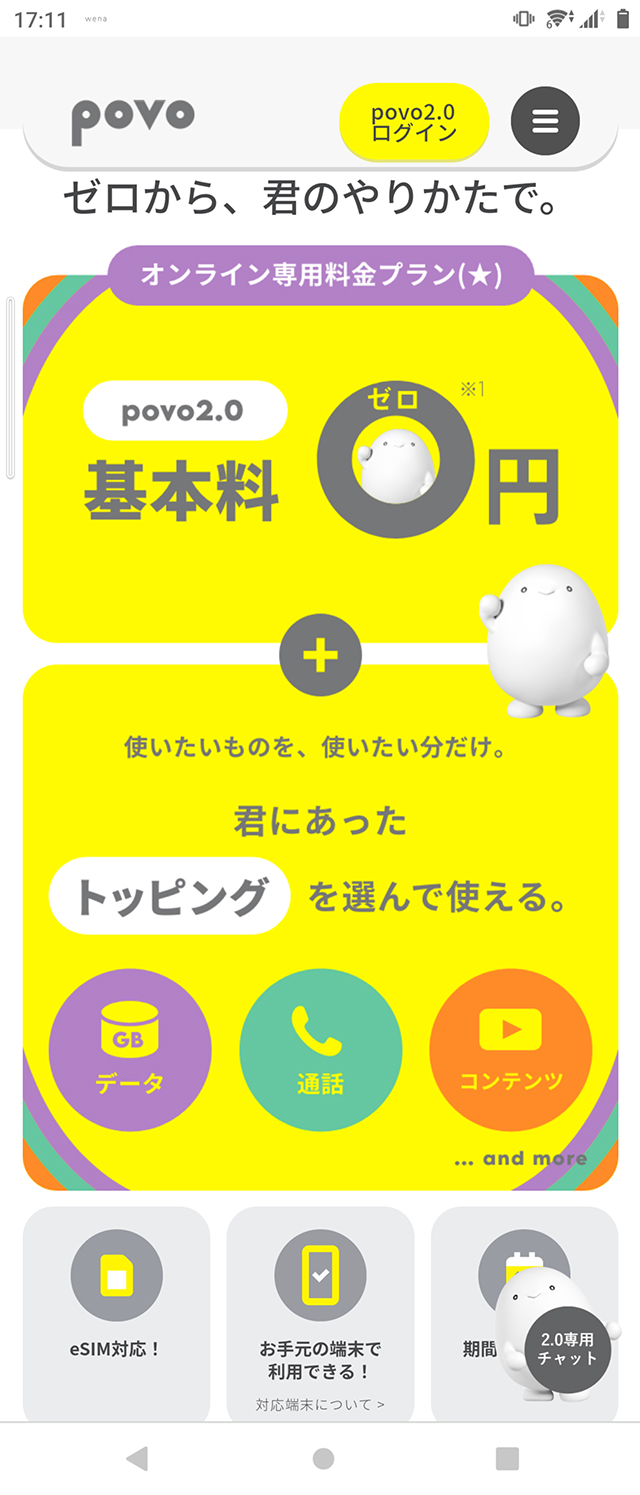Open the eSIM対応 card
The height and width of the screenshot is (1495, 640).
116,1312
